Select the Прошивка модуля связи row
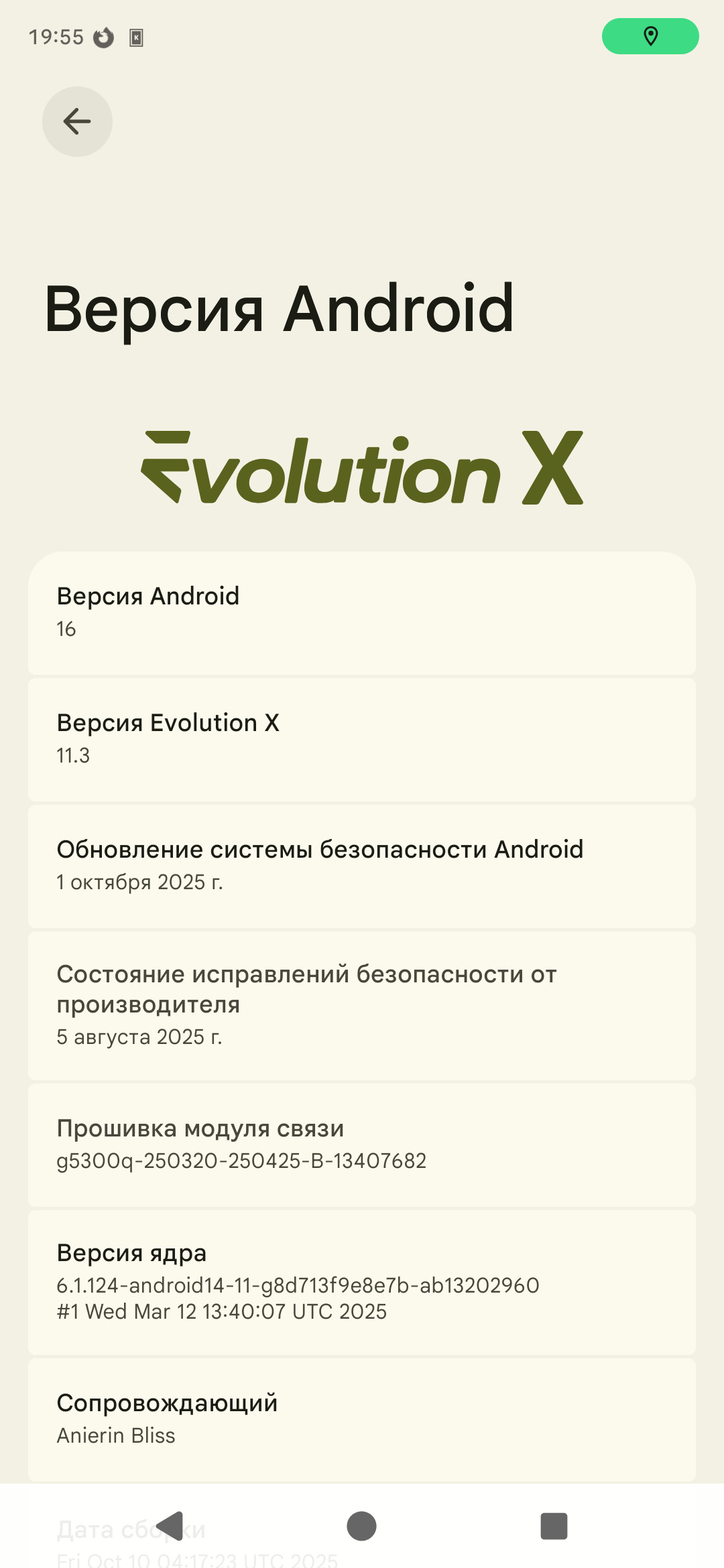The width and height of the screenshot is (724, 1568). (x=362, y=1145)
